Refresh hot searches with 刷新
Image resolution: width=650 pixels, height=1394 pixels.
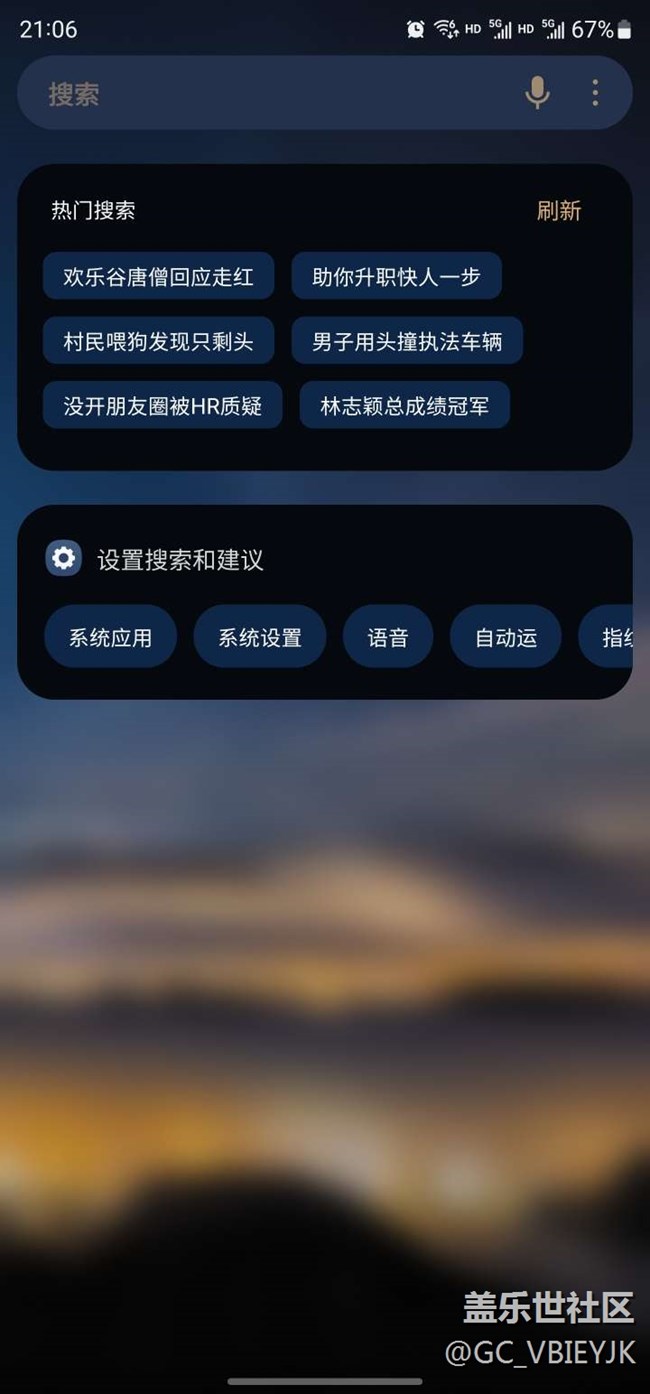click(x=558, y=211)
